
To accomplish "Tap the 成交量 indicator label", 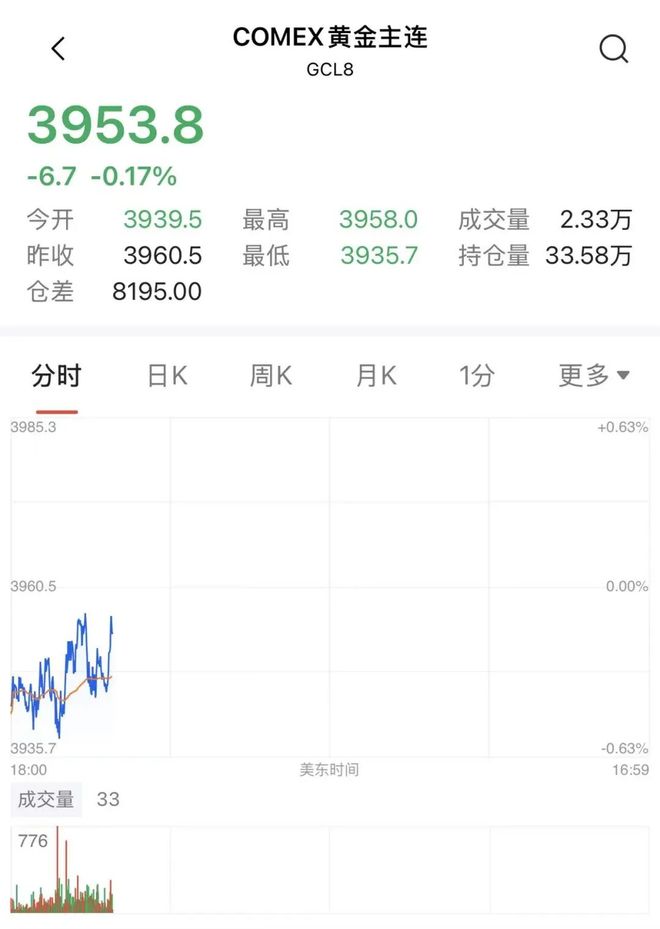I will pos(46,800).
